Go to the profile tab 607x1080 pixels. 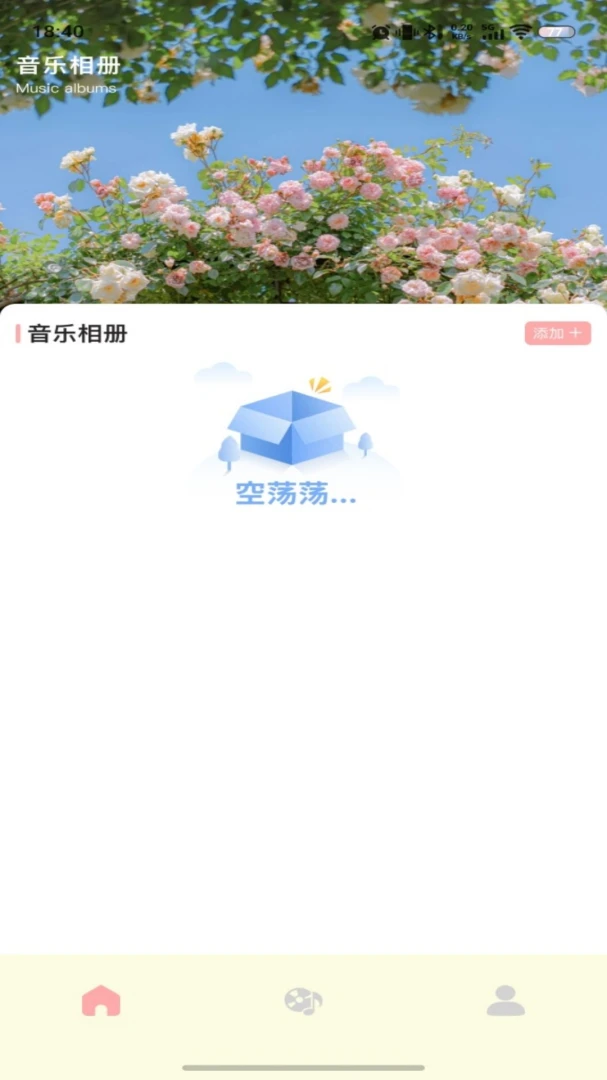(x=506, y=1001)
